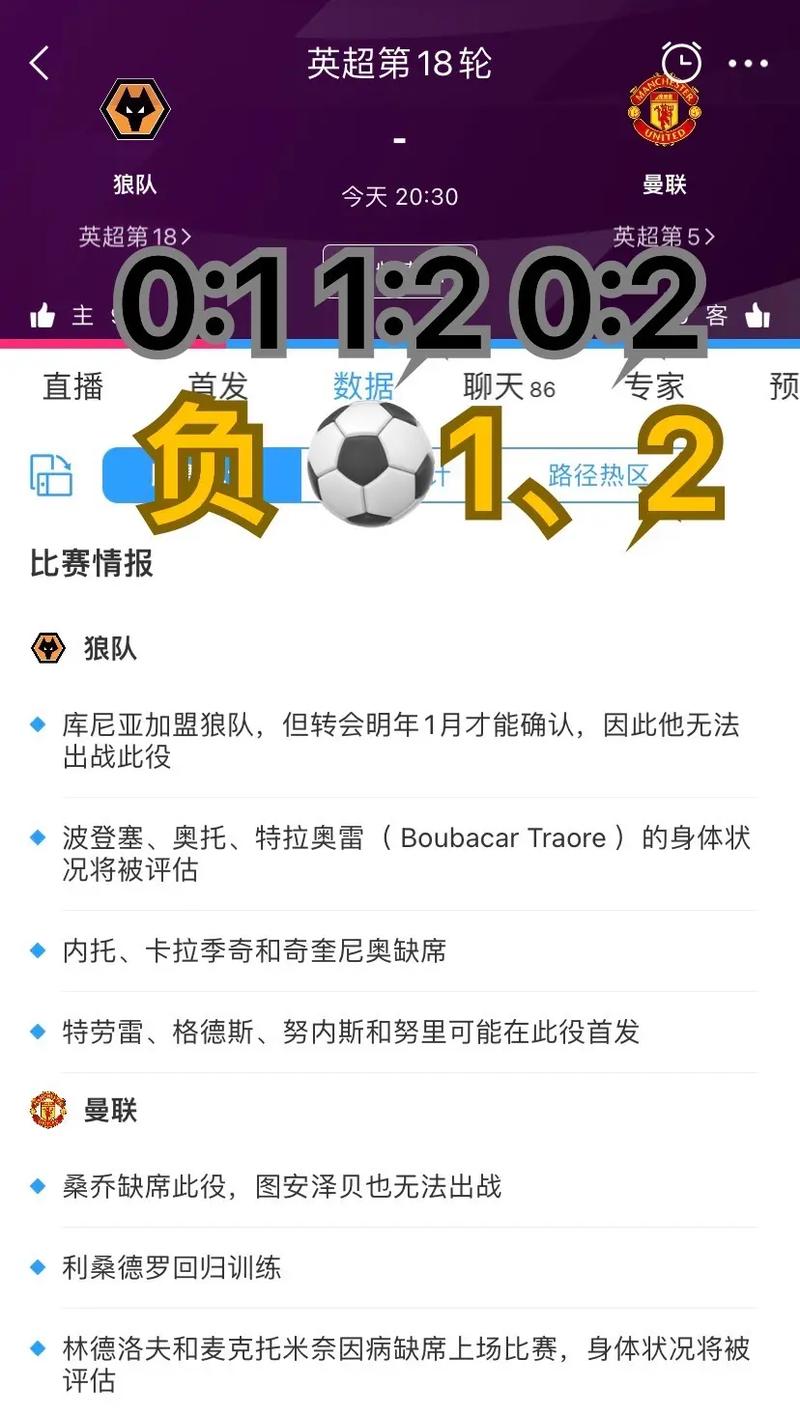Switch to the 直播 tab
The height and width of the screenshot is (1415, 800).
click(x=73, y=386)
